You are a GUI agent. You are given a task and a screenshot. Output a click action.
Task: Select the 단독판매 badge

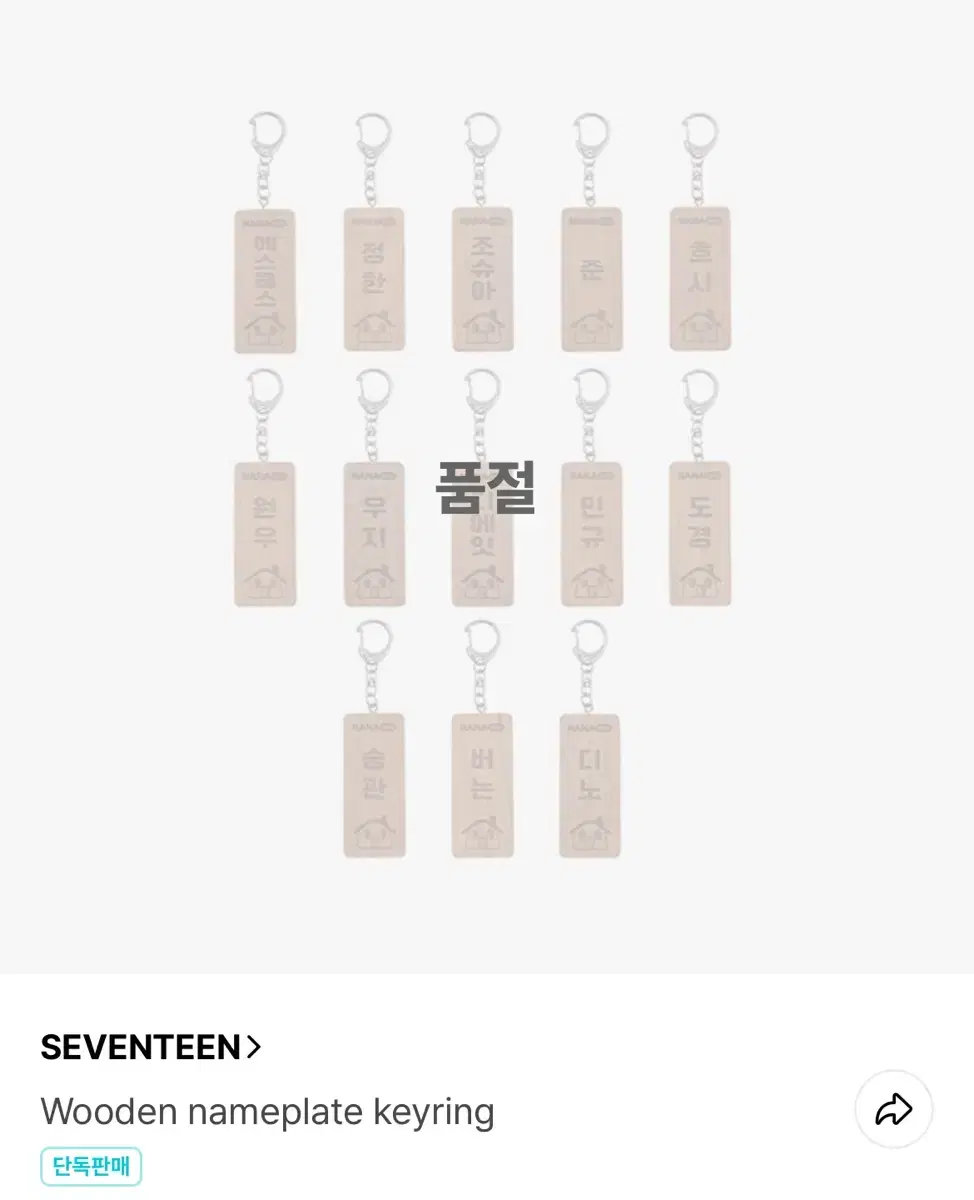pos(90,1166)
